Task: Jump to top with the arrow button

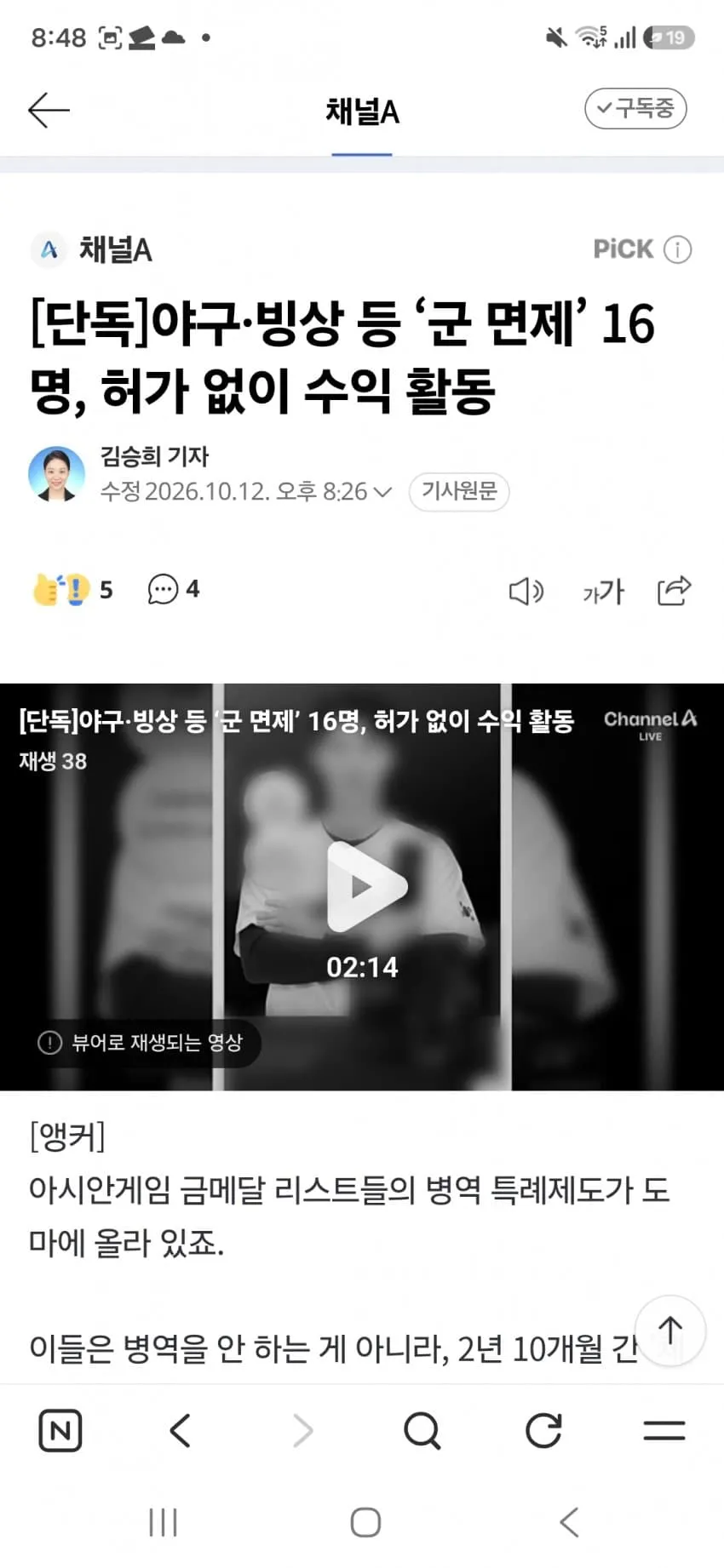Action: pyautogui.click(x=670, y=1331)
